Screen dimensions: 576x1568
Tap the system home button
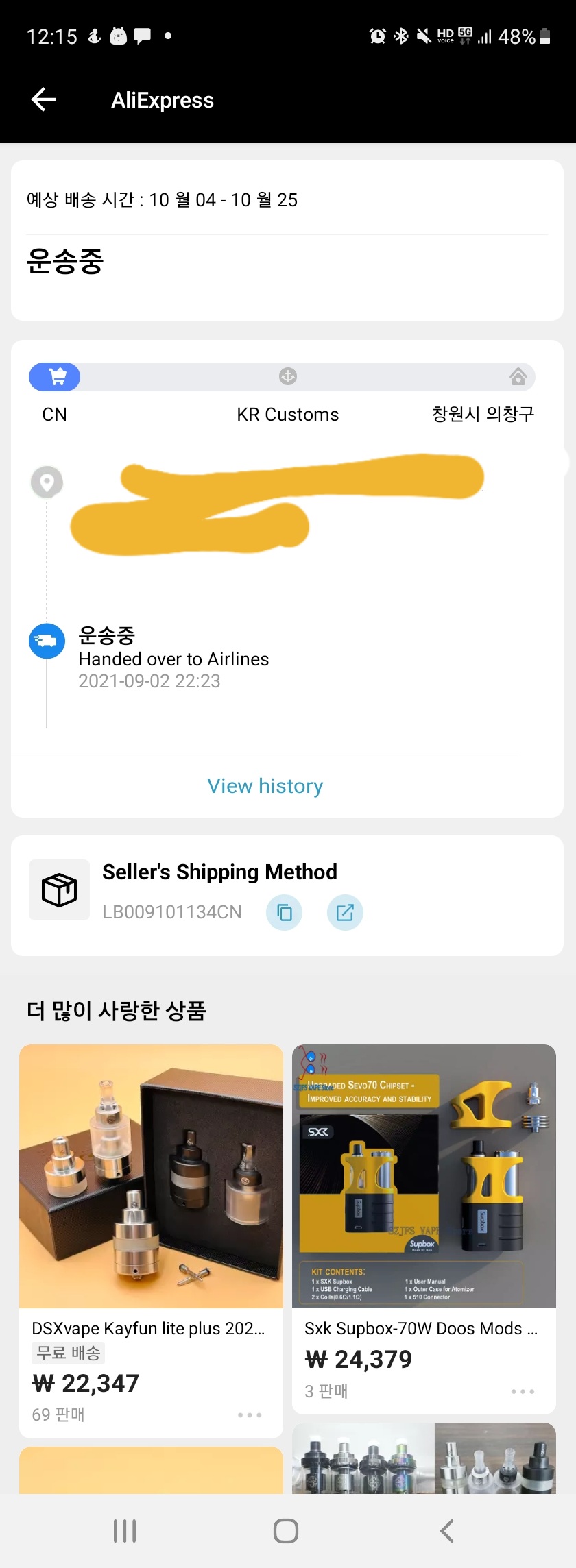pos(286,1530)
